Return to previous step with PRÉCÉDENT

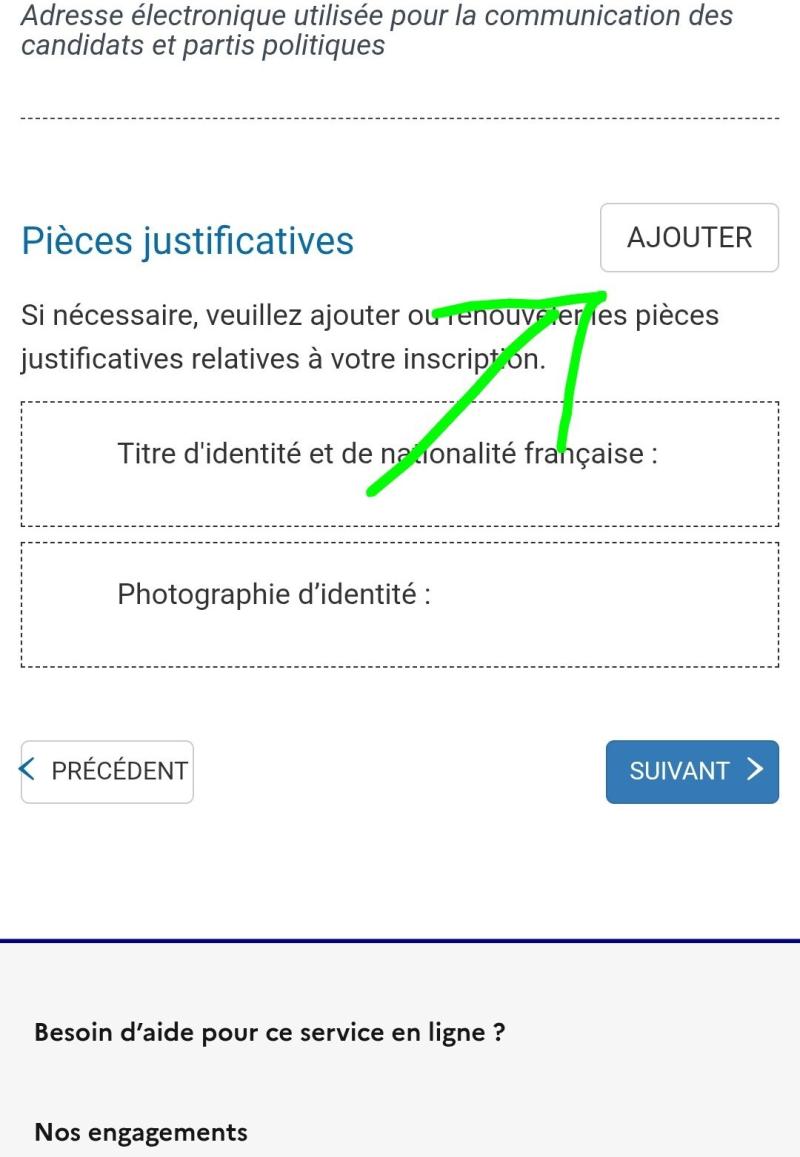pos(106,771)
